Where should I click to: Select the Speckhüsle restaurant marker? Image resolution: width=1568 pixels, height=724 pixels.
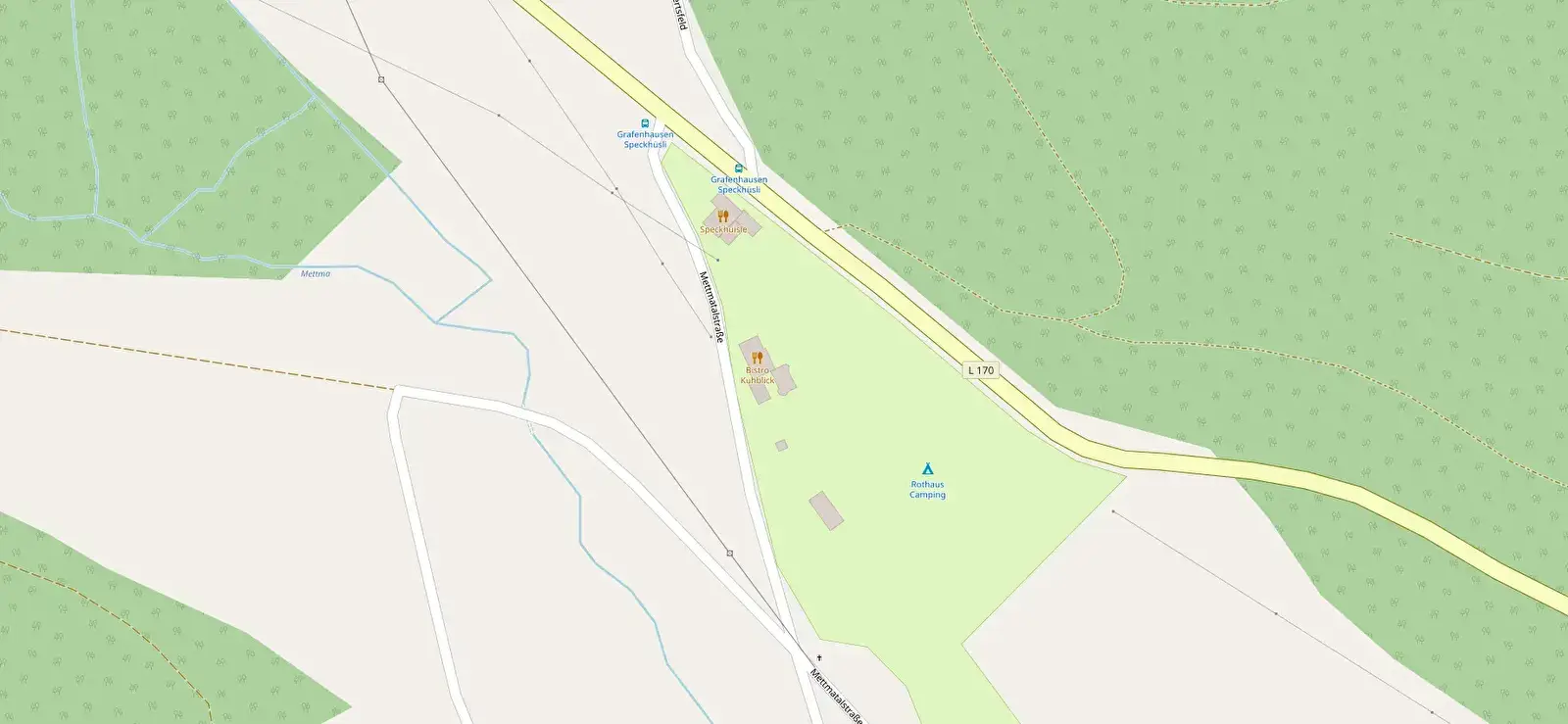(723, 217)
